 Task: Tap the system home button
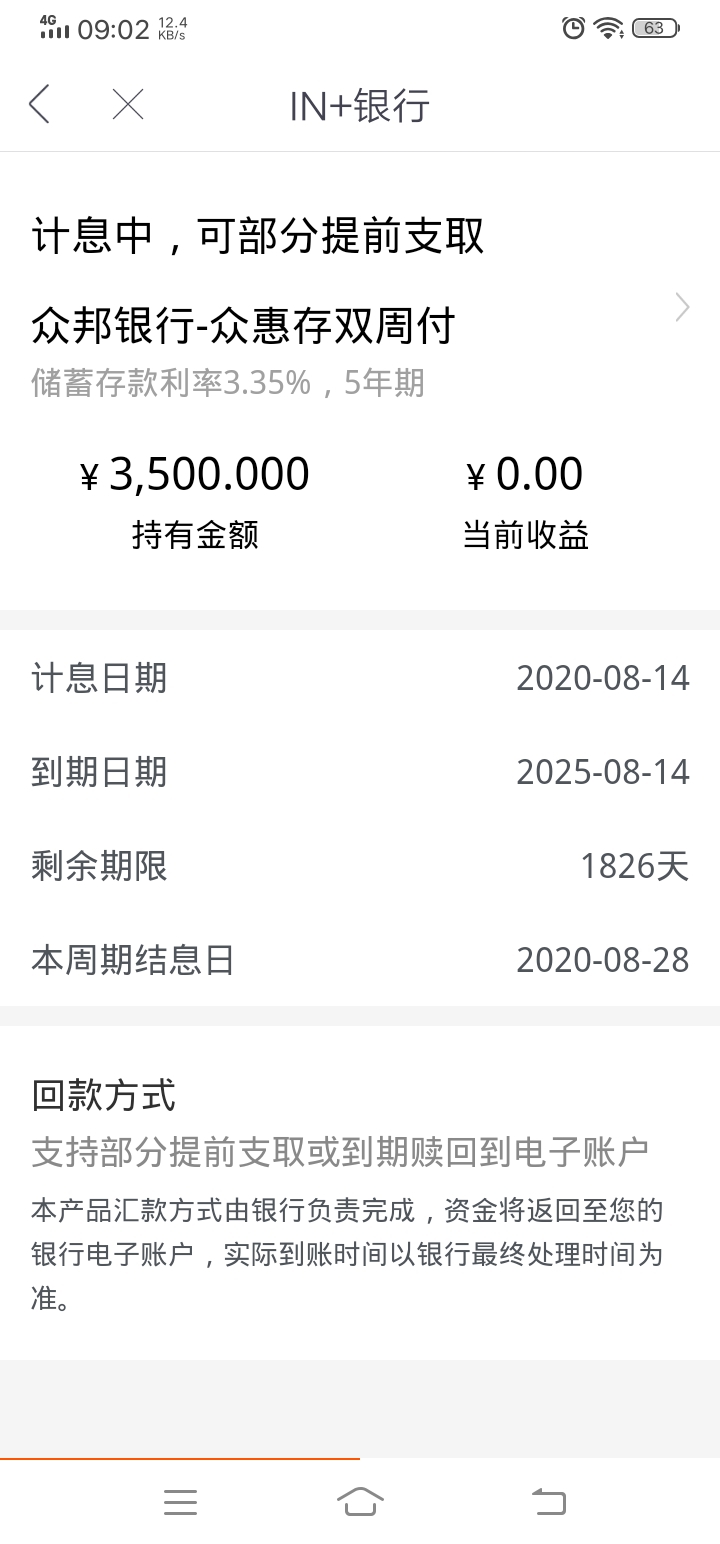tap(360, 1501)
